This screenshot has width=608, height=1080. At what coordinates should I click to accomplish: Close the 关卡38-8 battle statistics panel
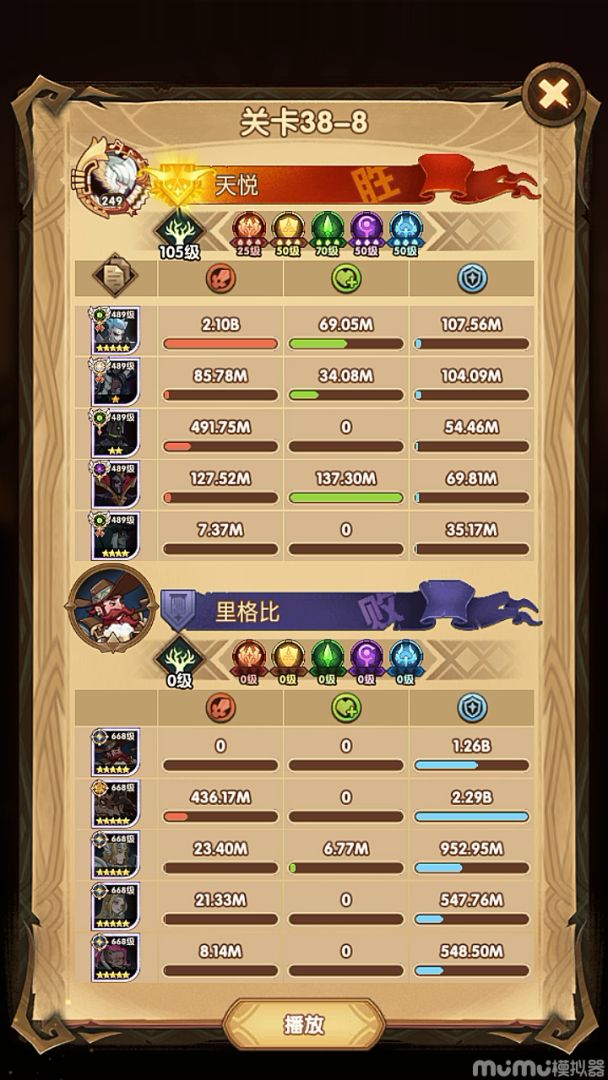pyautogui.click(x=553, y=95)
